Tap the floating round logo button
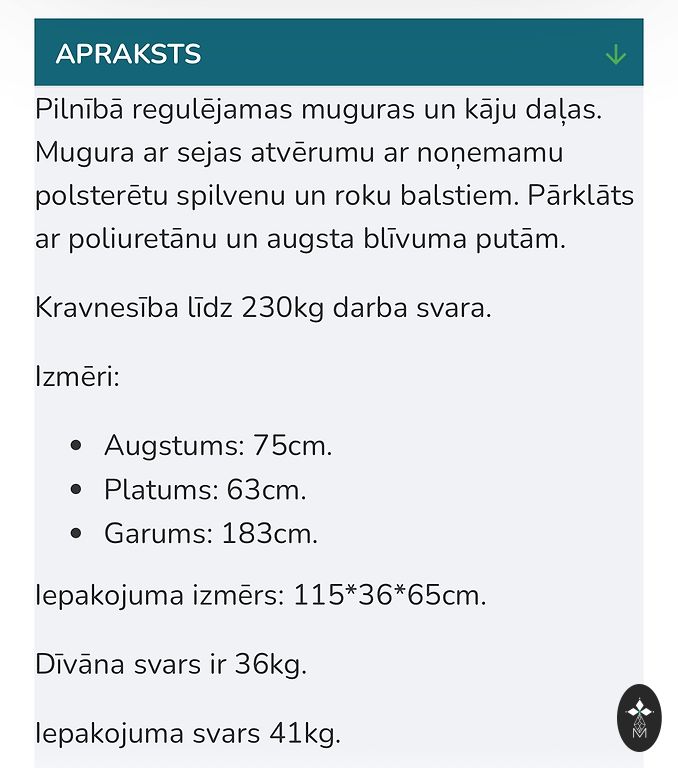The width and height of the screenshot is (678, 768). (x=639, y=717)
